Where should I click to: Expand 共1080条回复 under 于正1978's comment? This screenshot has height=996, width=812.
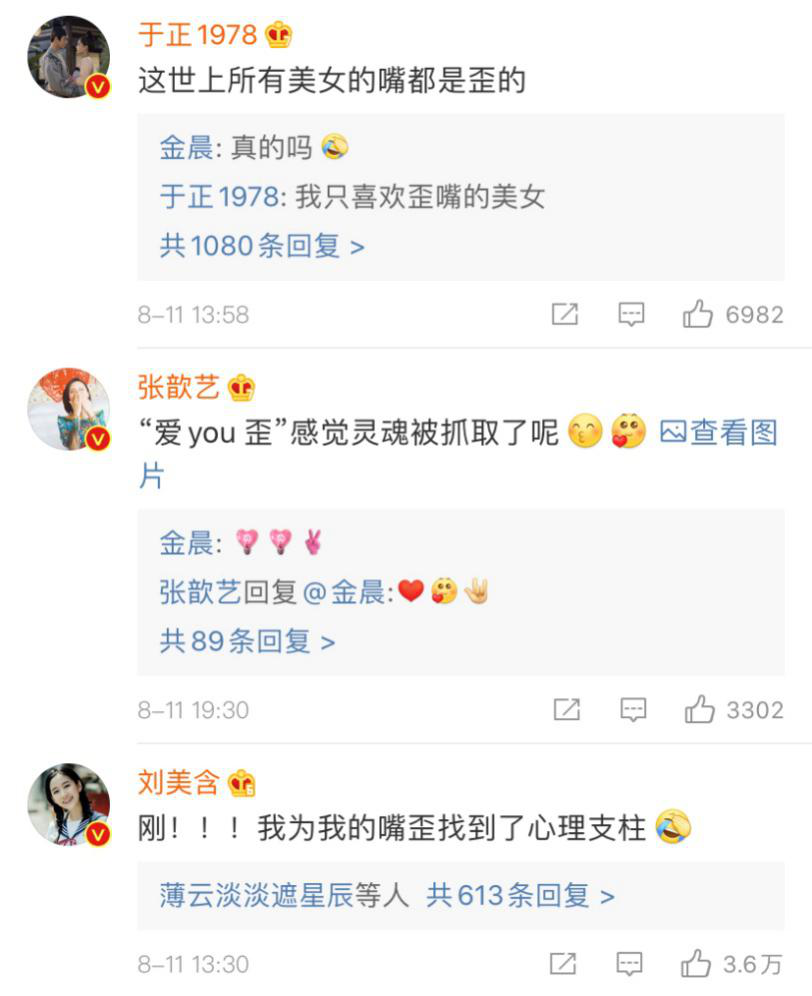262,246
